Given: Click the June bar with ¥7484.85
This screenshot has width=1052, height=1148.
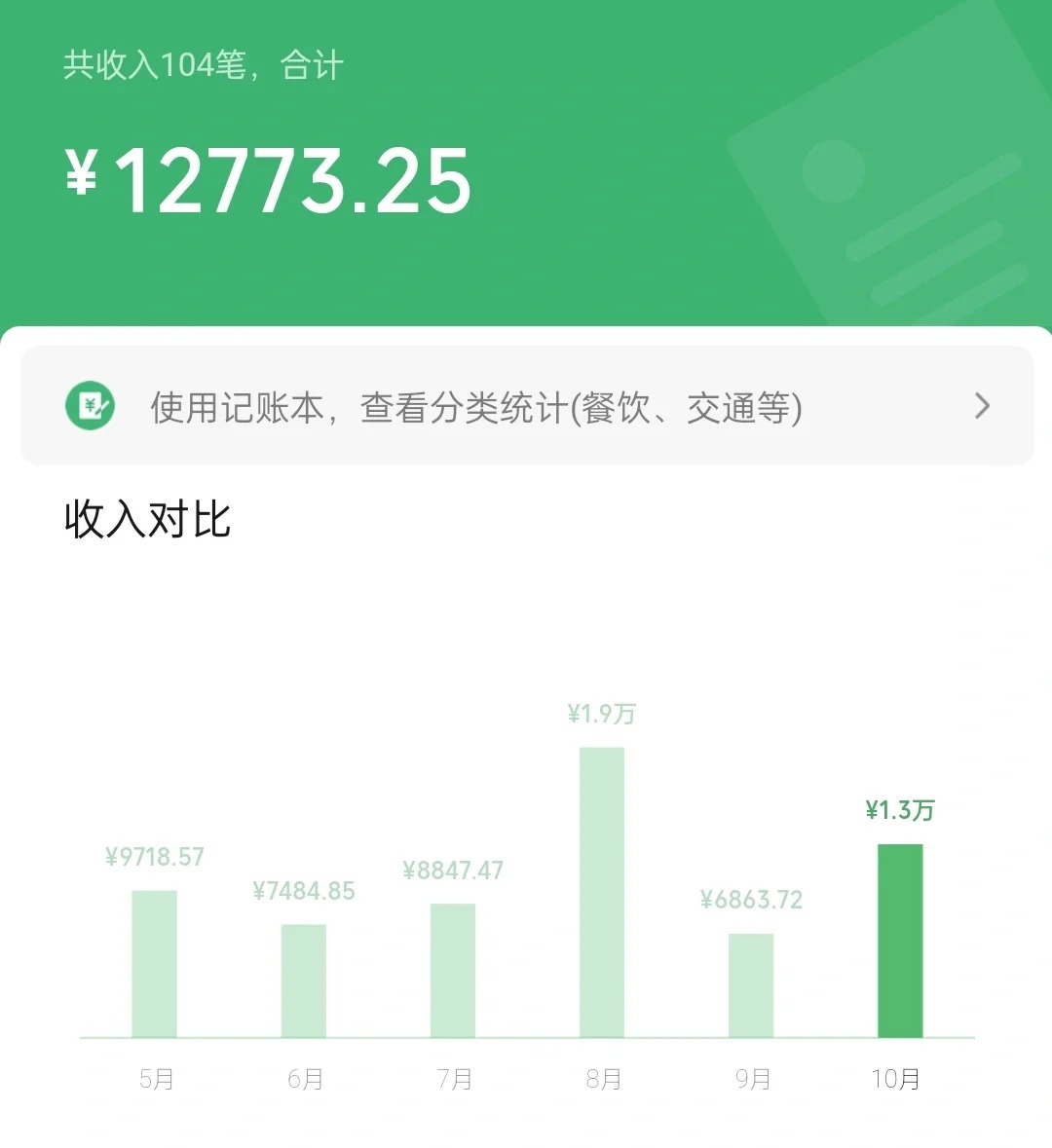Looking at the screenshot, I should pos(304,979).
